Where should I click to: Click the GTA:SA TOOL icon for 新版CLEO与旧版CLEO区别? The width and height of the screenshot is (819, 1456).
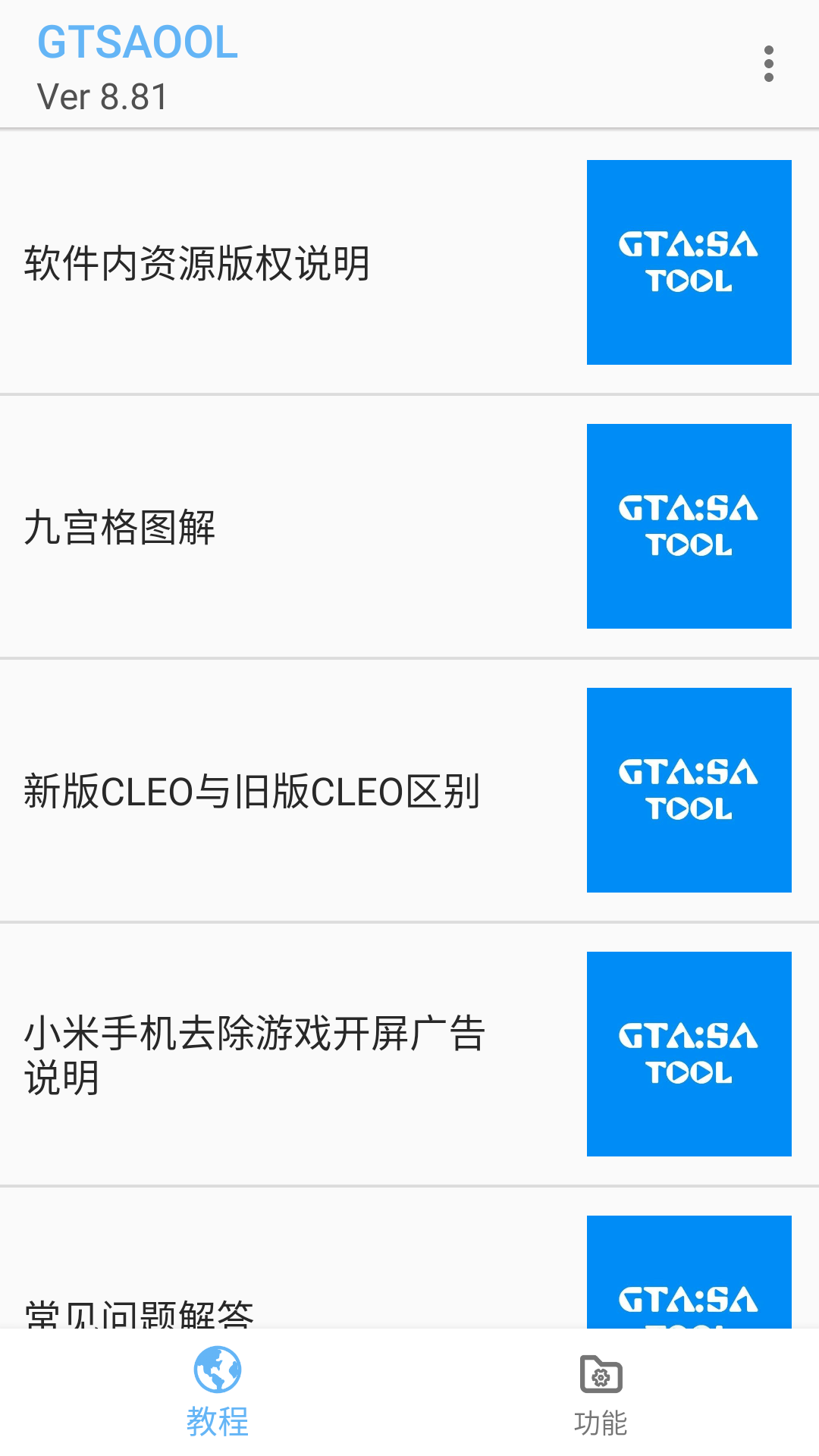point(689,789)
